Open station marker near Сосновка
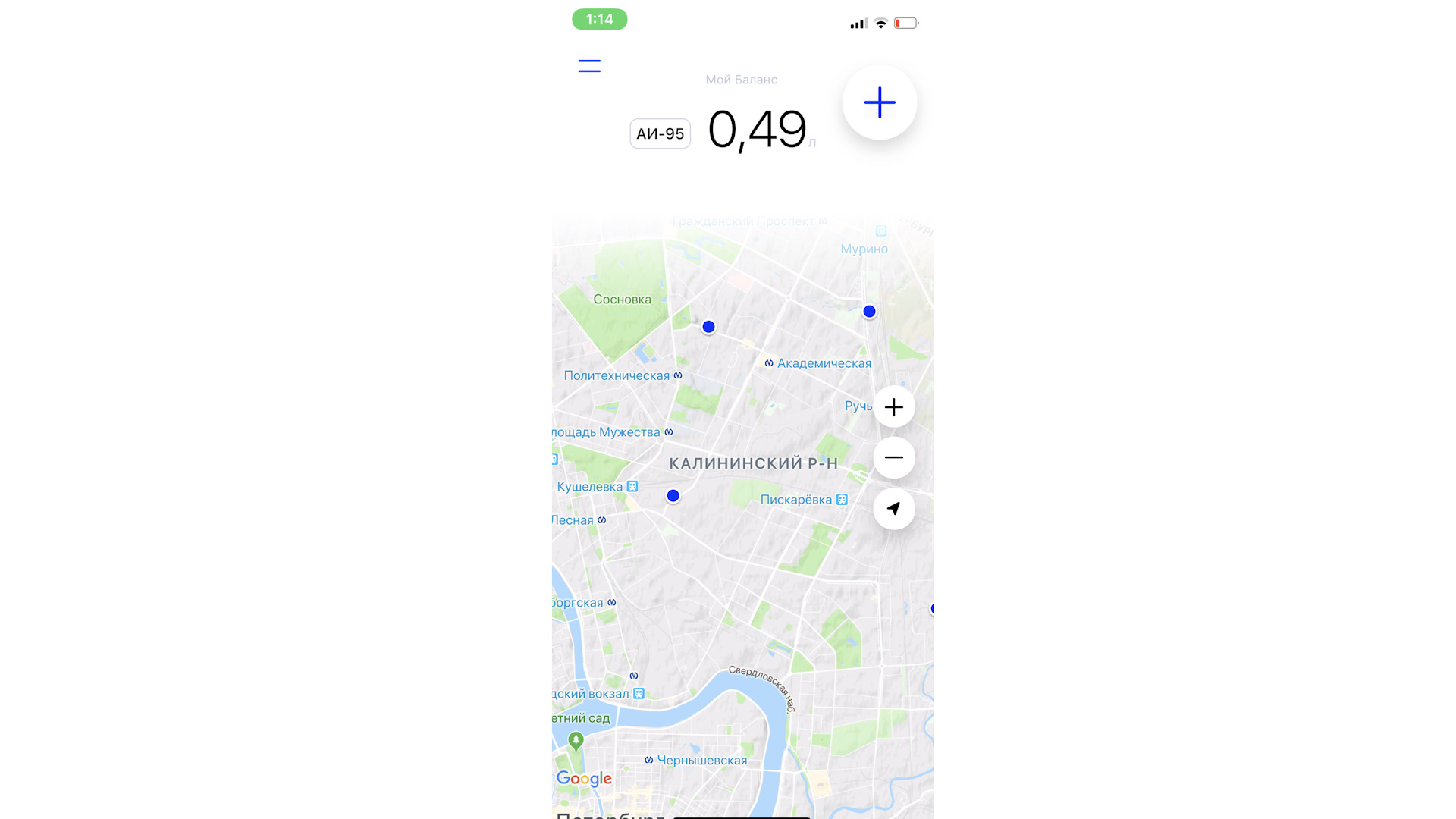The image size is (1456, 819). coord(708,327)
